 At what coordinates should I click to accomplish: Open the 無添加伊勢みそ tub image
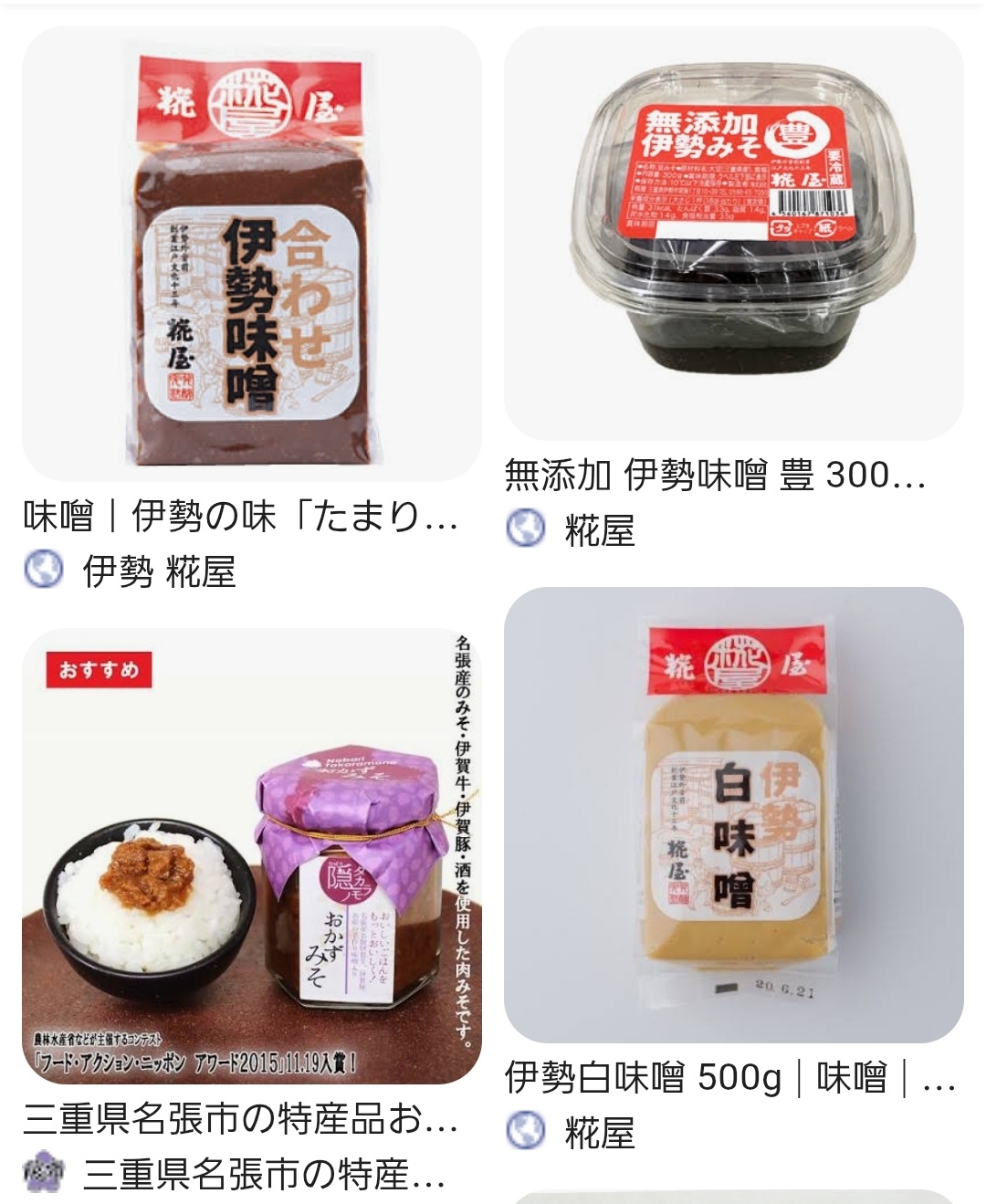click(733, 233)
